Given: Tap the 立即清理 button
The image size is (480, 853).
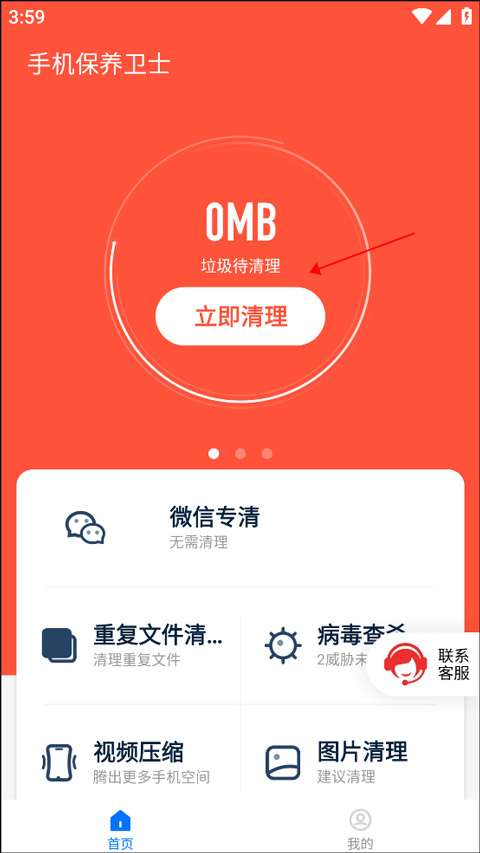Looking at the screenshot, I should coord(240,316).
